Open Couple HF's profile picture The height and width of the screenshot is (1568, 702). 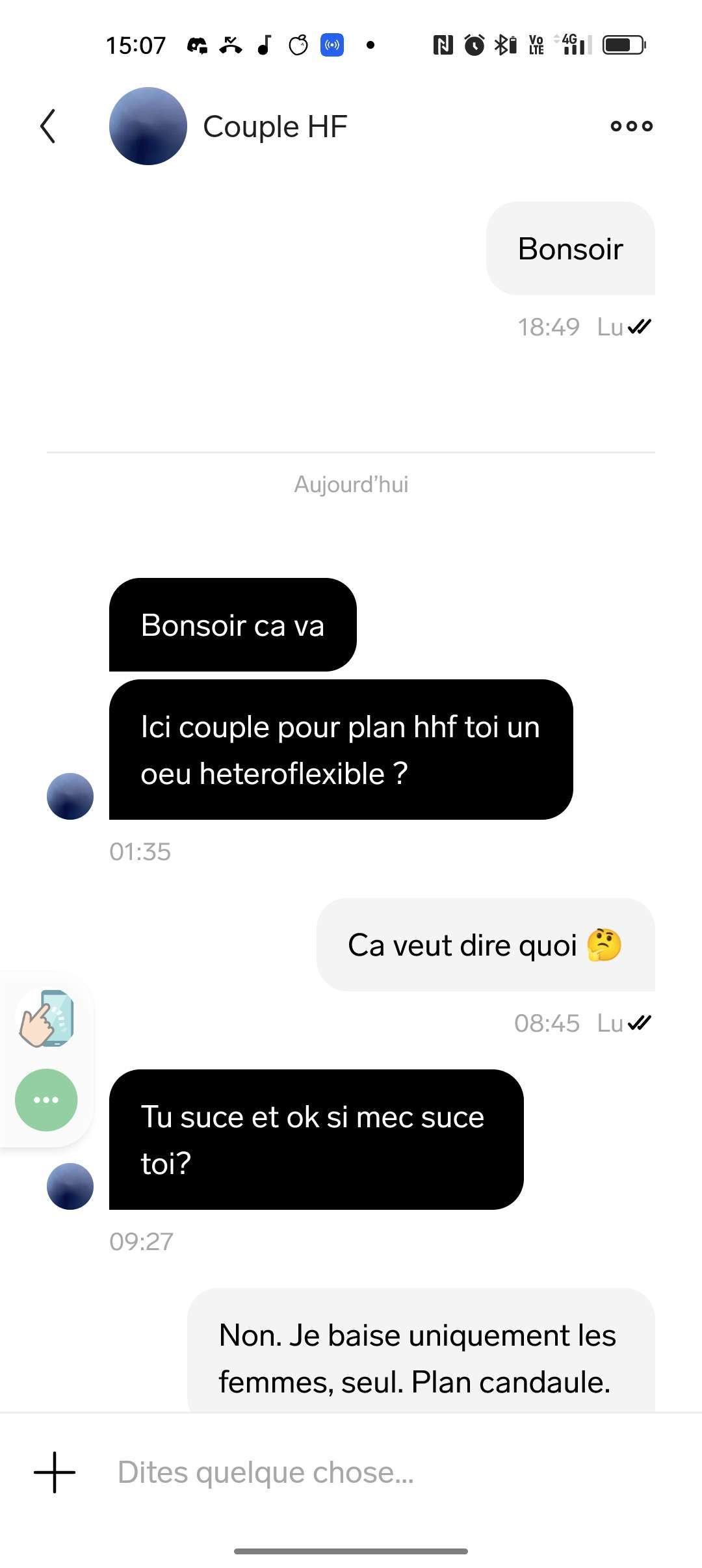[148, 126]
